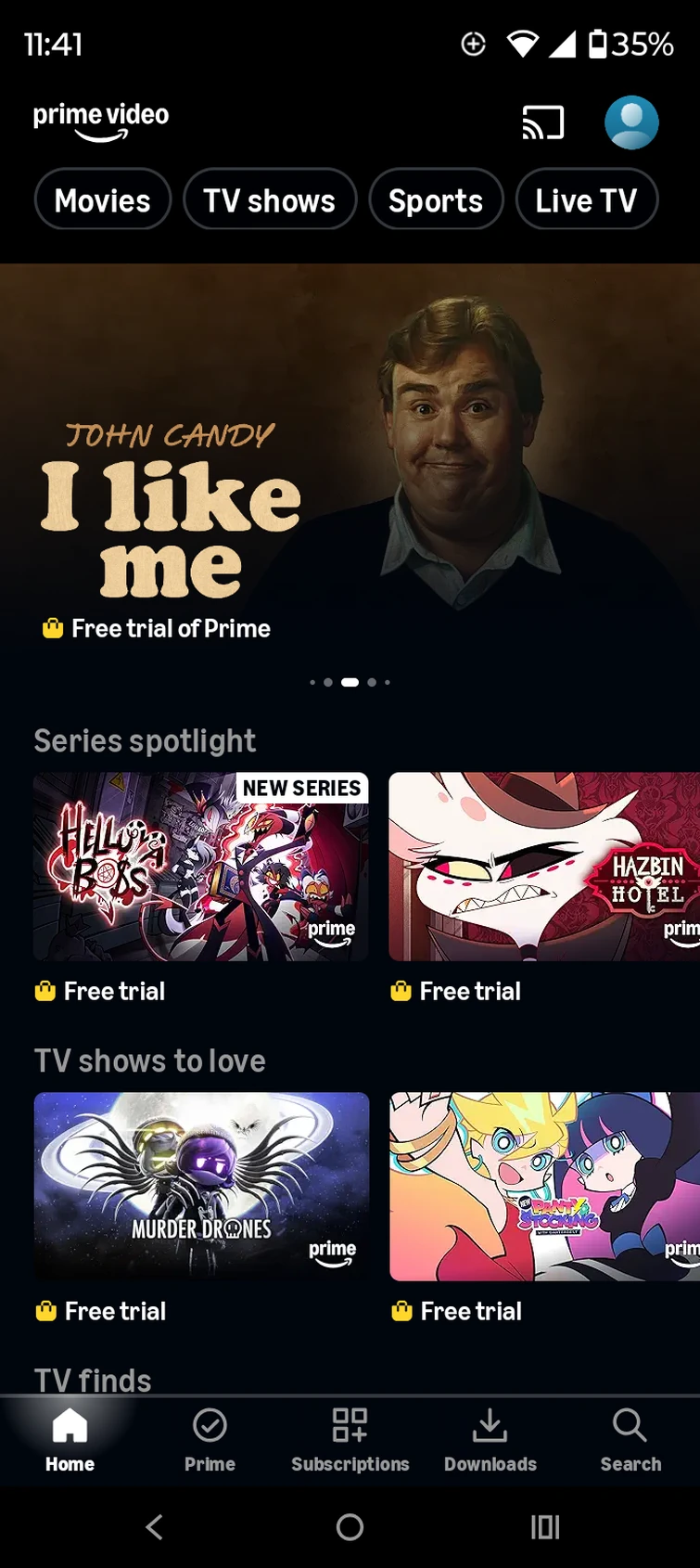Open the user profile avatar
Image resolution: width=700 pixels, height=1568 pixels.
[x=631, y=122]
